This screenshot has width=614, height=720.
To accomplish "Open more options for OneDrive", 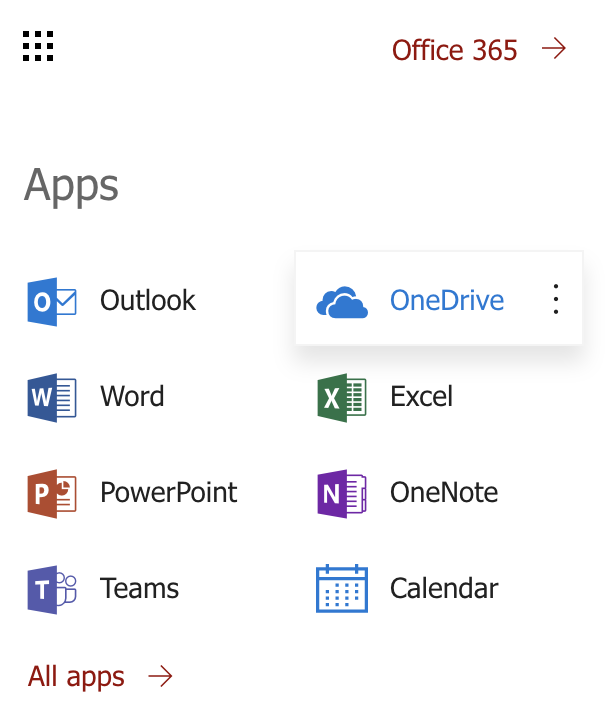I will click(556, 299).
